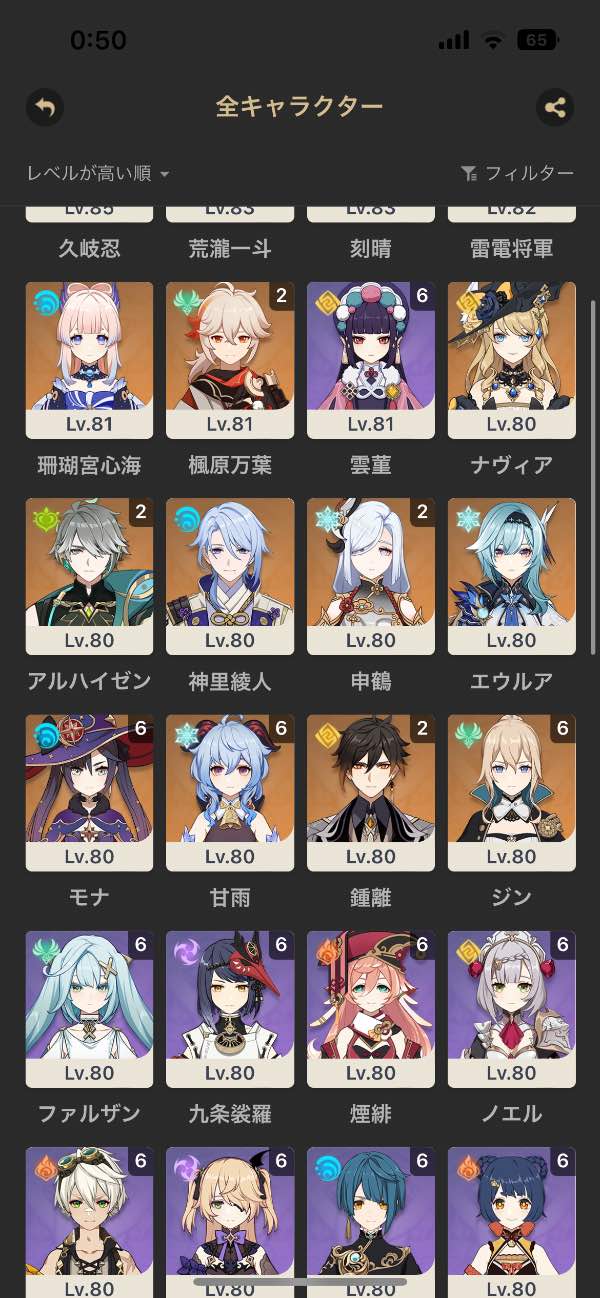This screenshot has width=600, height=1298.
Task: Select the 楓原万葉 character card
Action: pyautogui.click(x=230, y=360)
